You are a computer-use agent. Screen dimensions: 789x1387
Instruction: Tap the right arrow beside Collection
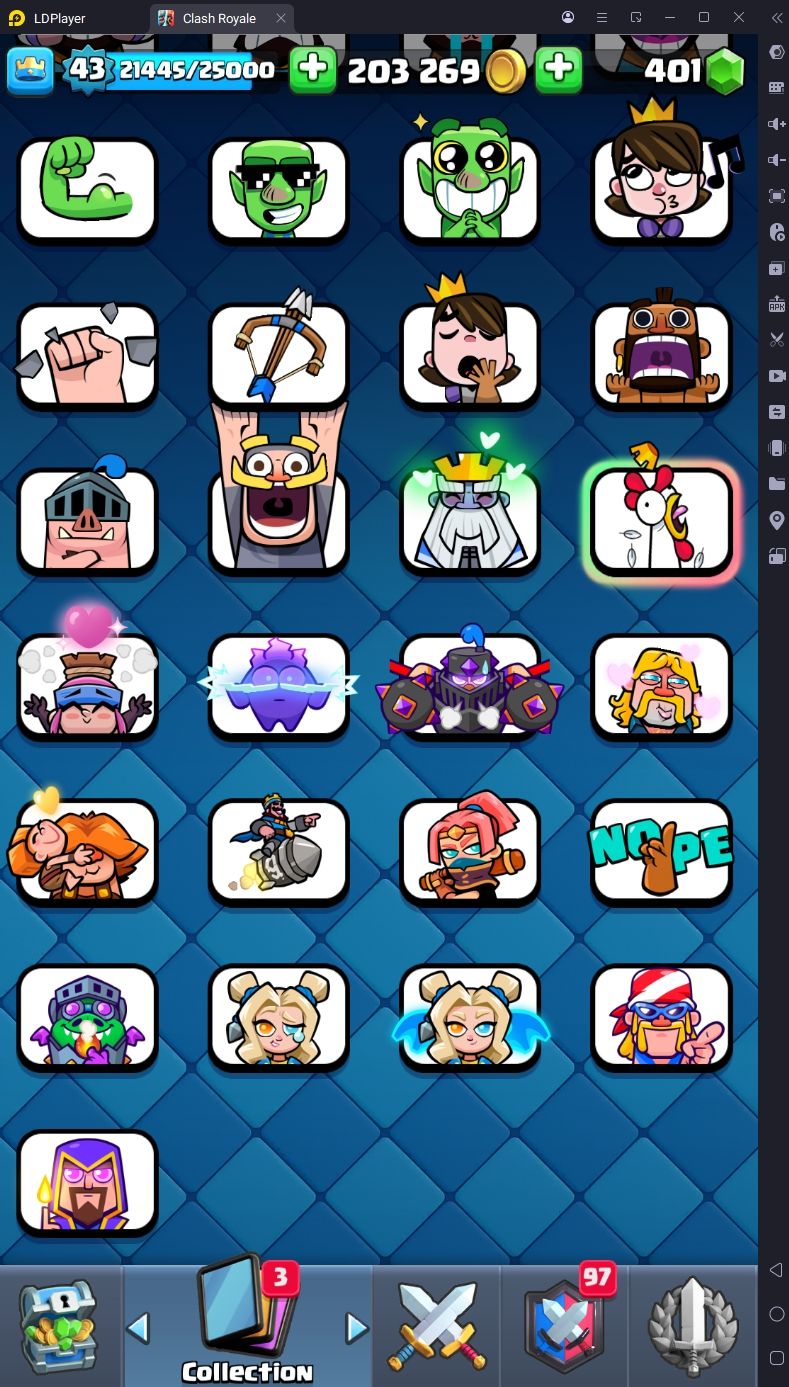356,1328
